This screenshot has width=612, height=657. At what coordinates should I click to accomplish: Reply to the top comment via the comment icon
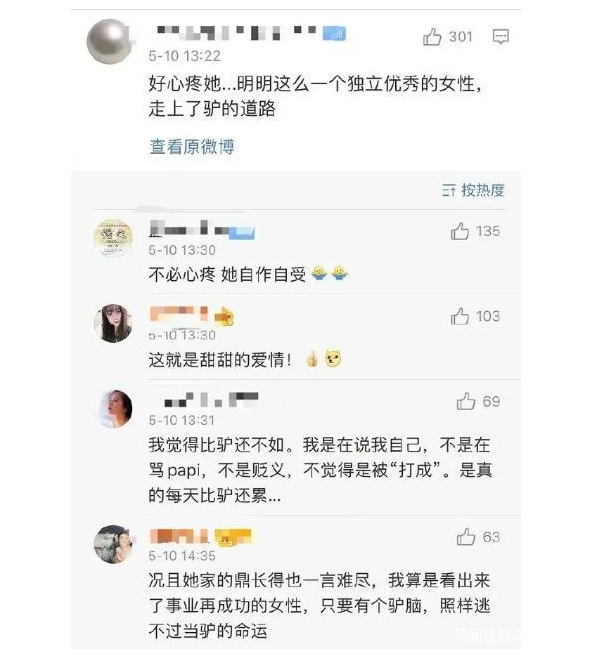coord(501,37)
